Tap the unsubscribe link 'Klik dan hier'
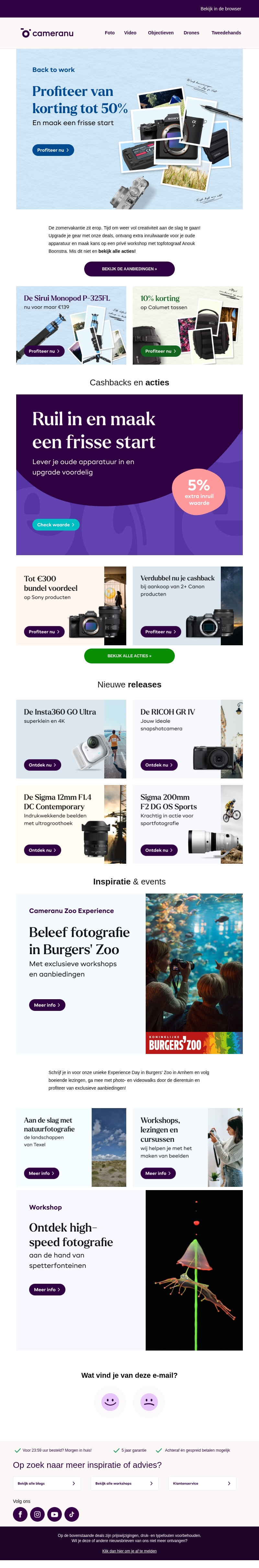 [129, 1551]
